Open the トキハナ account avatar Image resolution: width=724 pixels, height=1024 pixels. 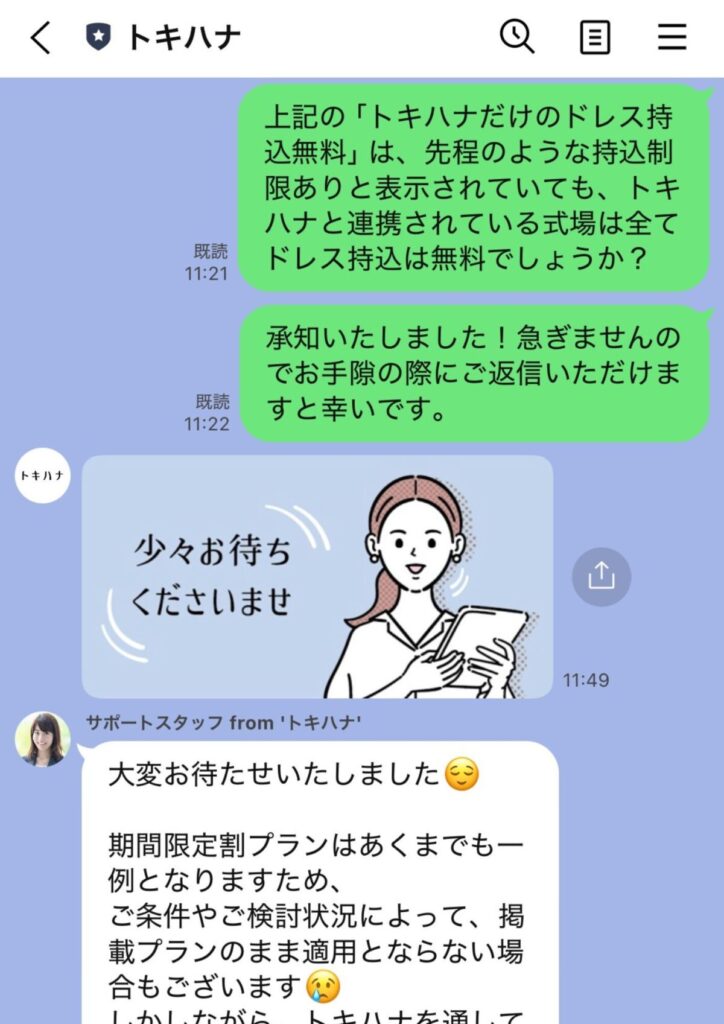42,476
